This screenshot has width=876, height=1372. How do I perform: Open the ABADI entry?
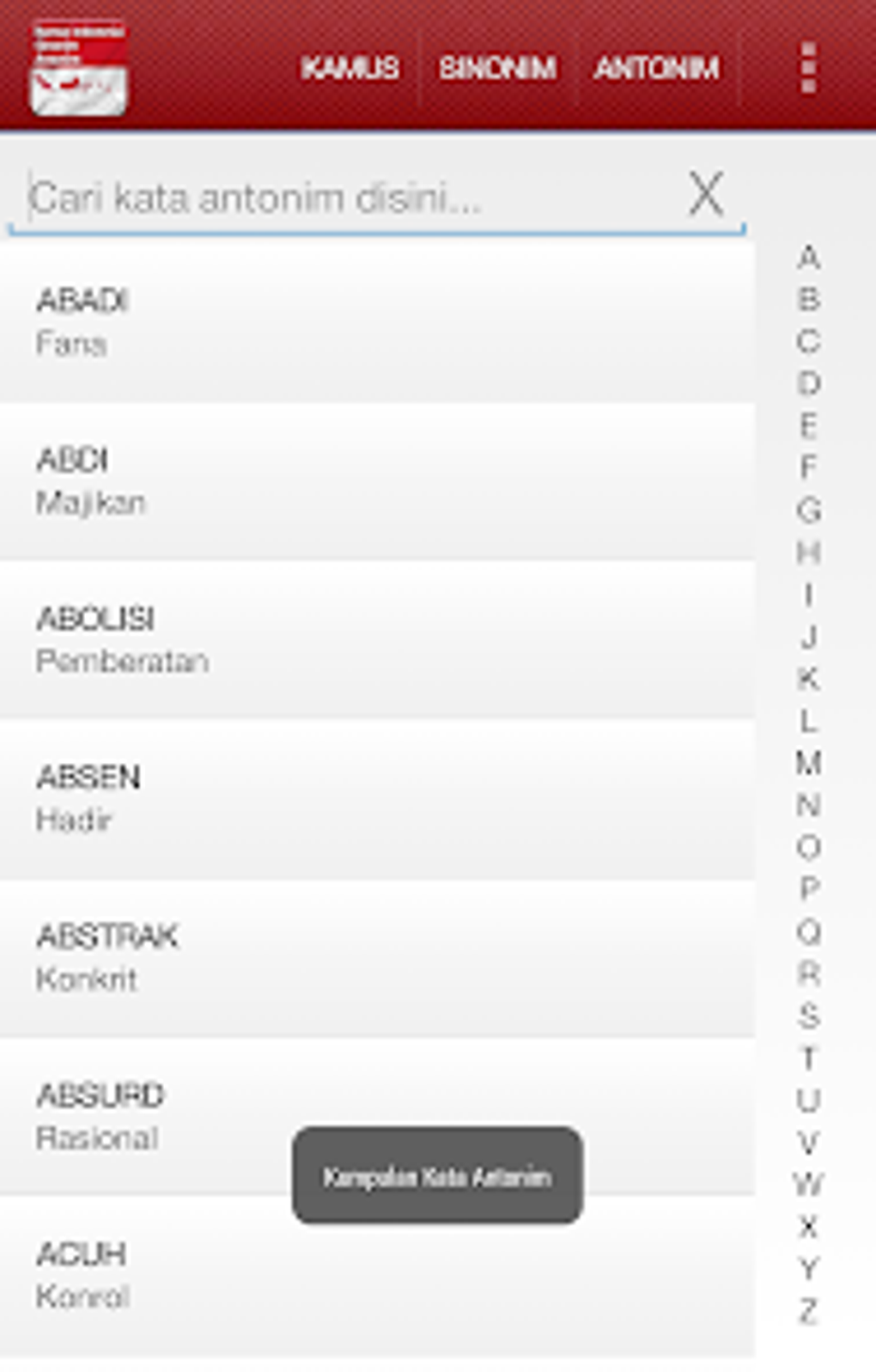coord(377,323)
